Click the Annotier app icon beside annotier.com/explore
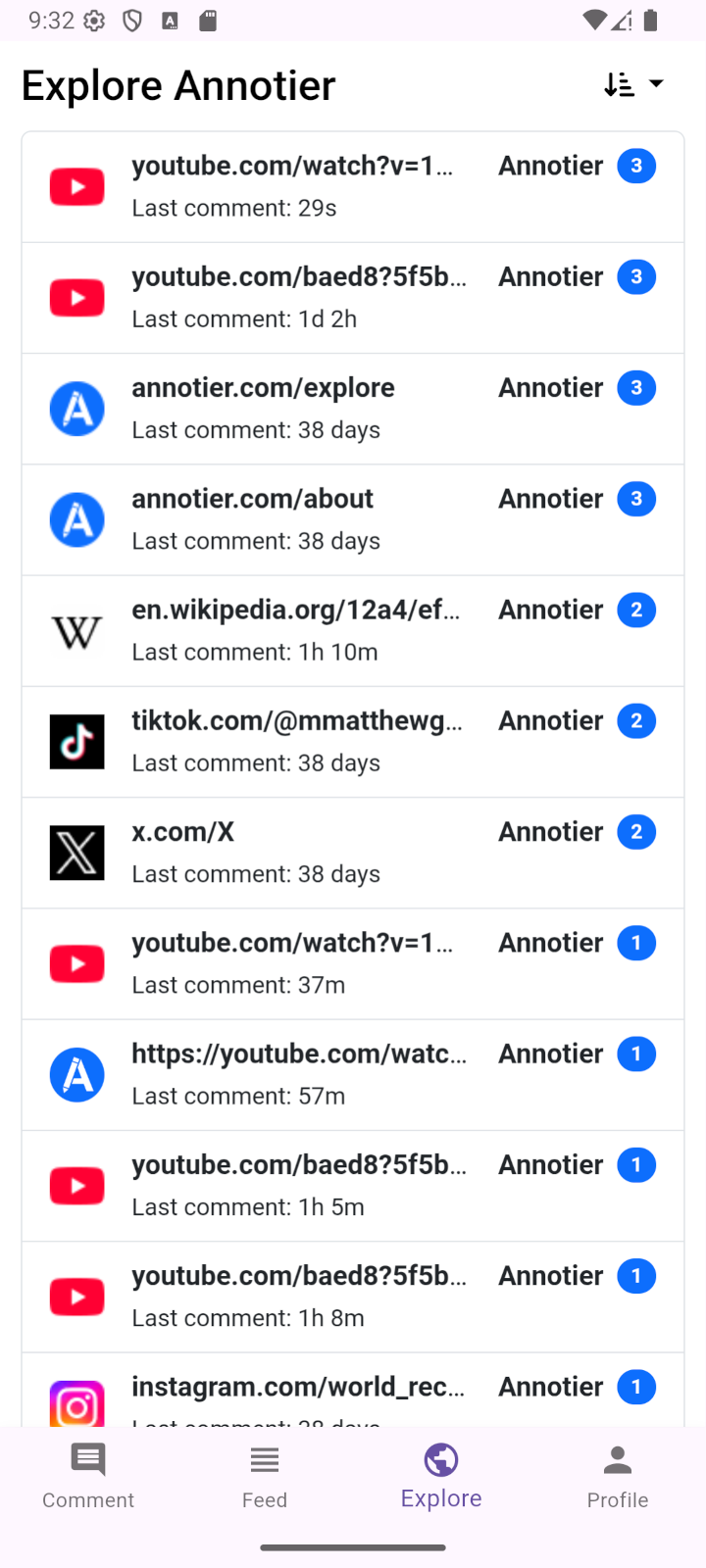 [x=76, y=409]
